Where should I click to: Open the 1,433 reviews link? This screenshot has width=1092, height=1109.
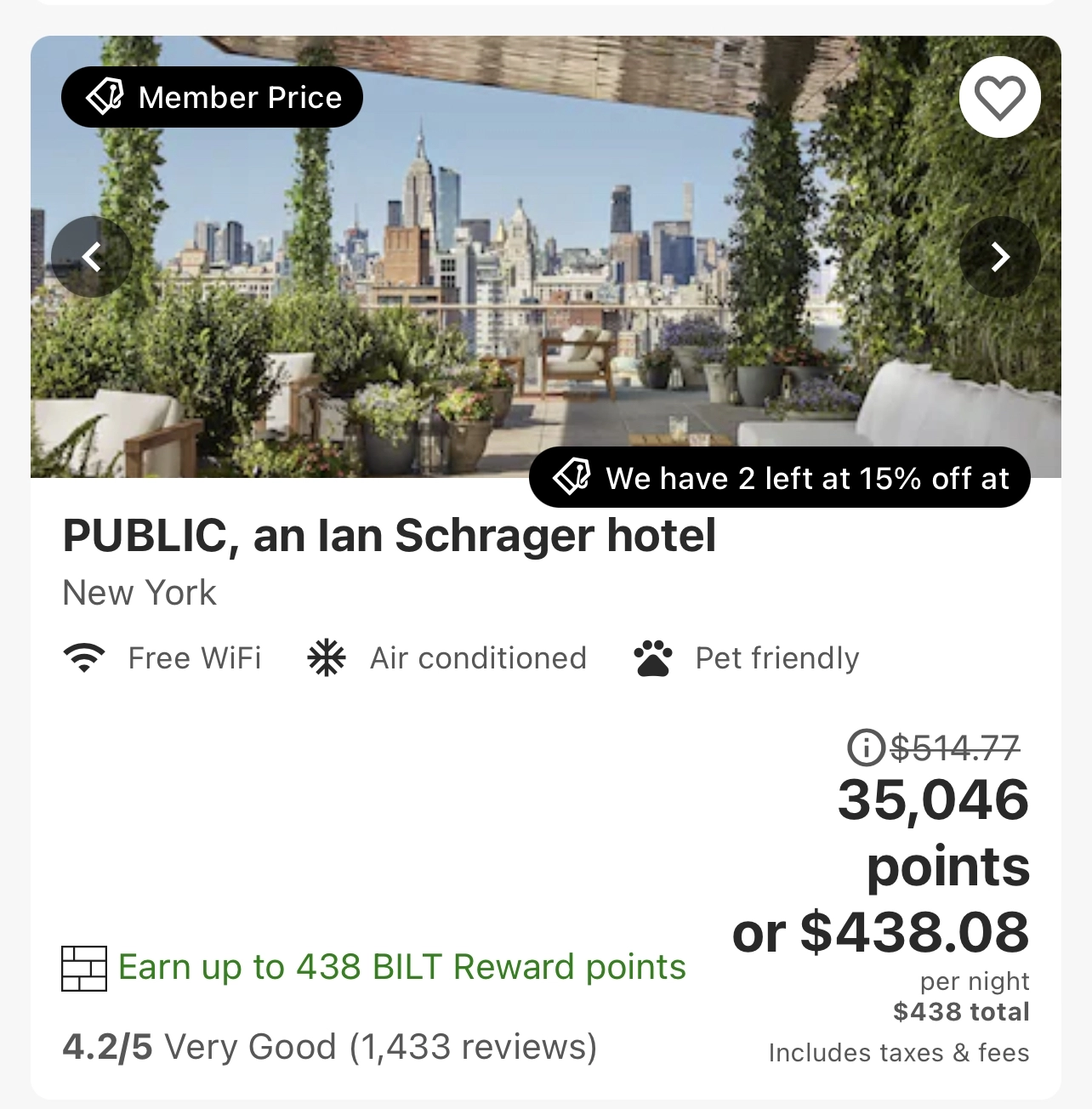470,1046
